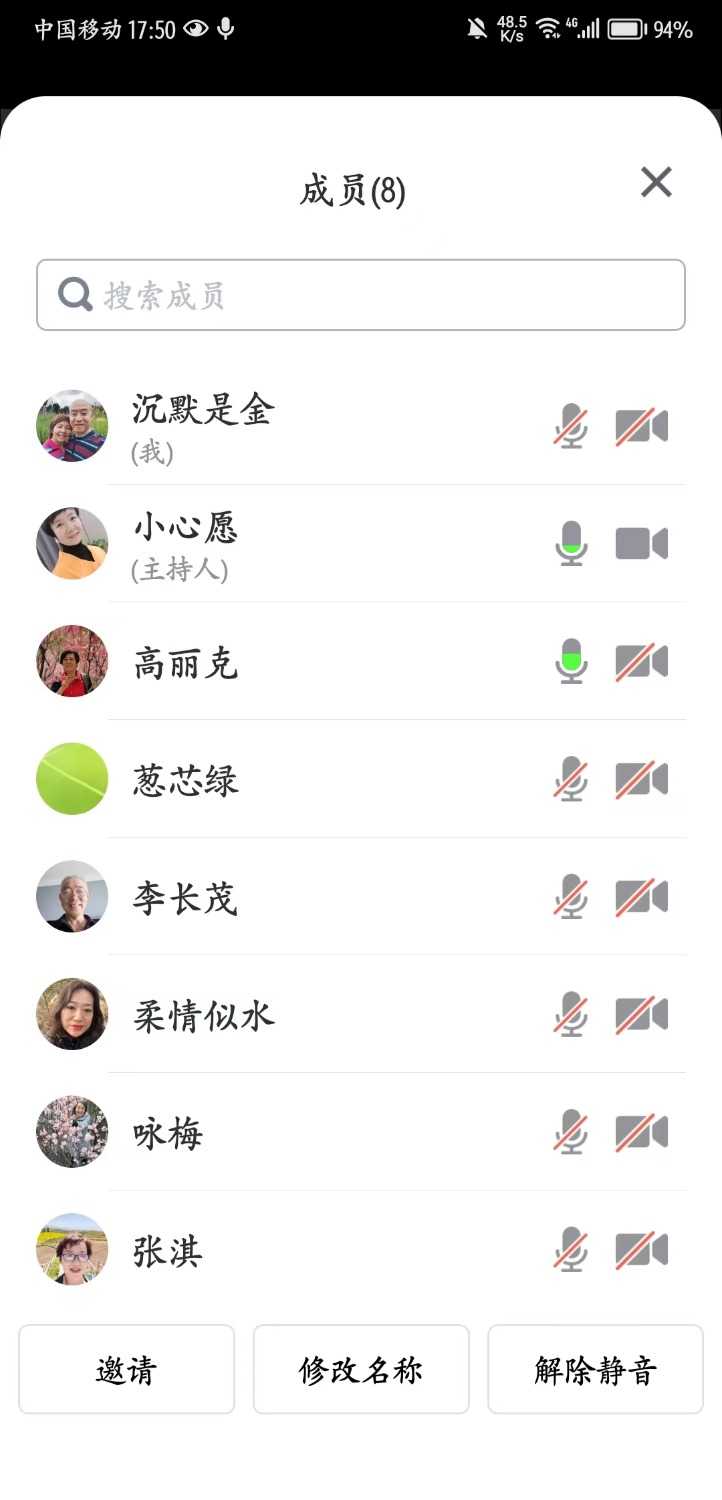Viewport: 722px width, 1500px height.
Task: Click 李长茂's muted microphone icon
Action: pos(570,897)
